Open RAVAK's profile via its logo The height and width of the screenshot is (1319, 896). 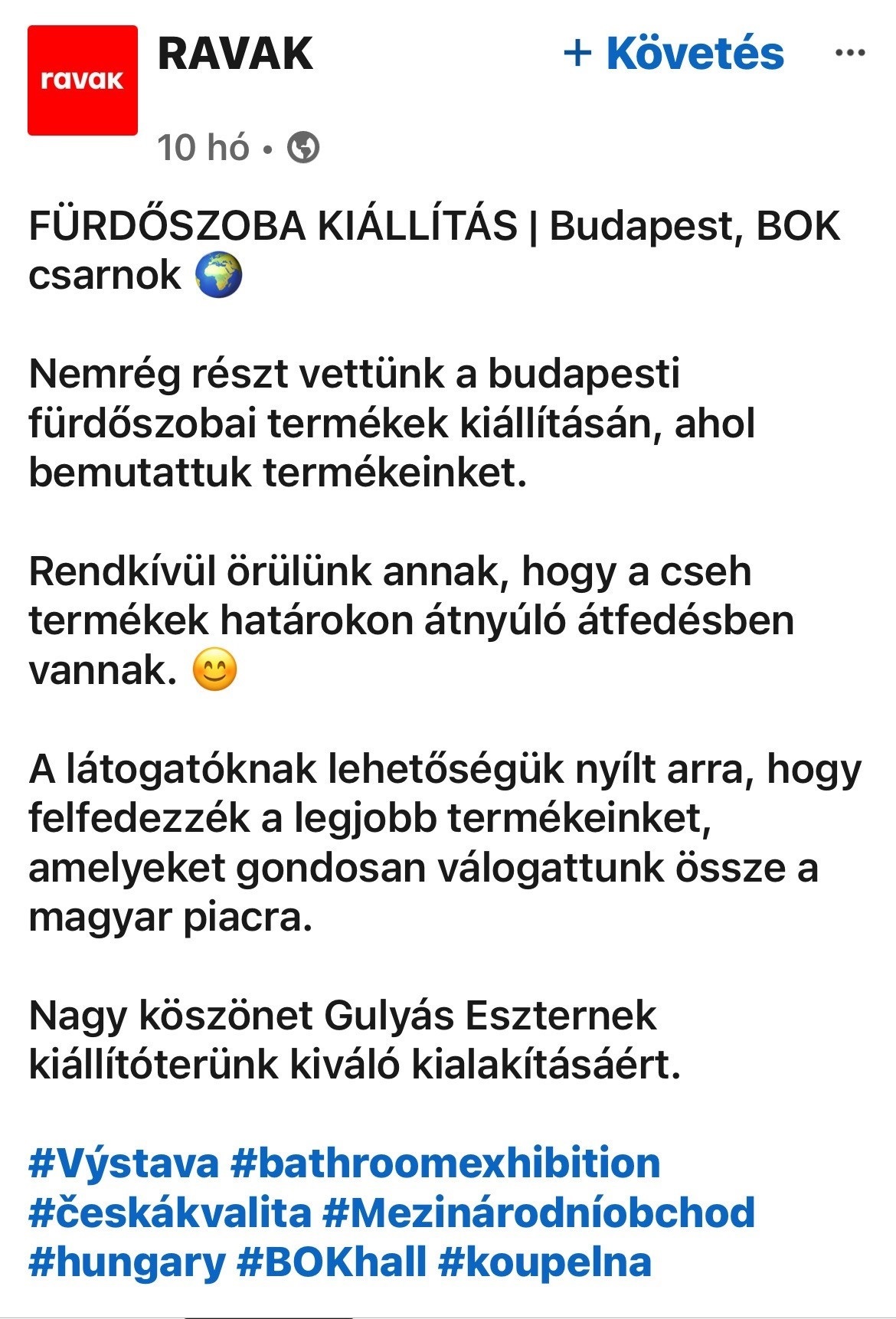[83, 80]
